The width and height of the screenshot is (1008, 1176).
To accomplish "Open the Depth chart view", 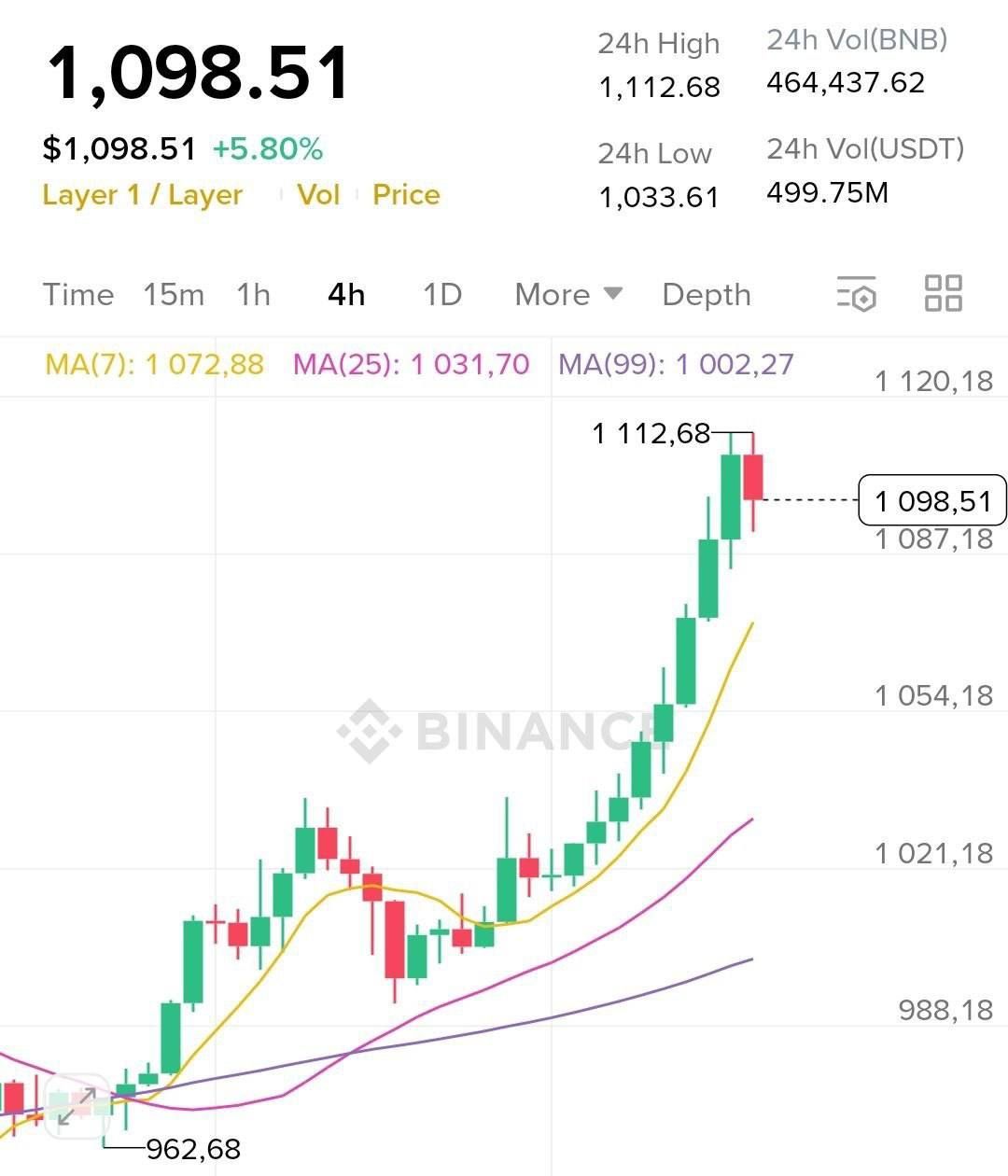I will click(707, 294).
